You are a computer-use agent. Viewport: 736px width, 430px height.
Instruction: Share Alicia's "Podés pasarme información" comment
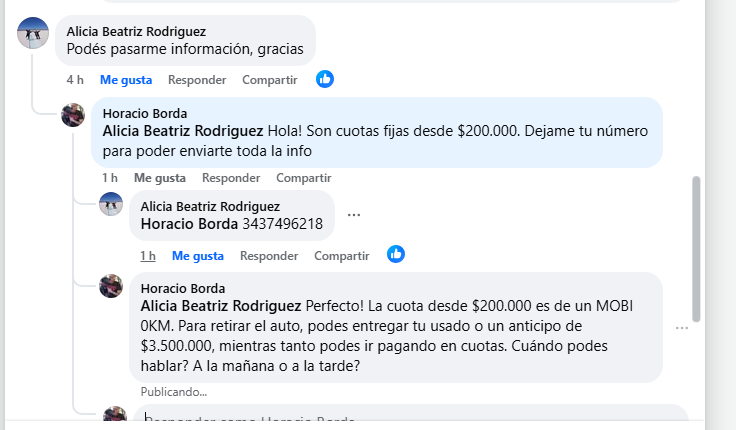tap(270, 80)
